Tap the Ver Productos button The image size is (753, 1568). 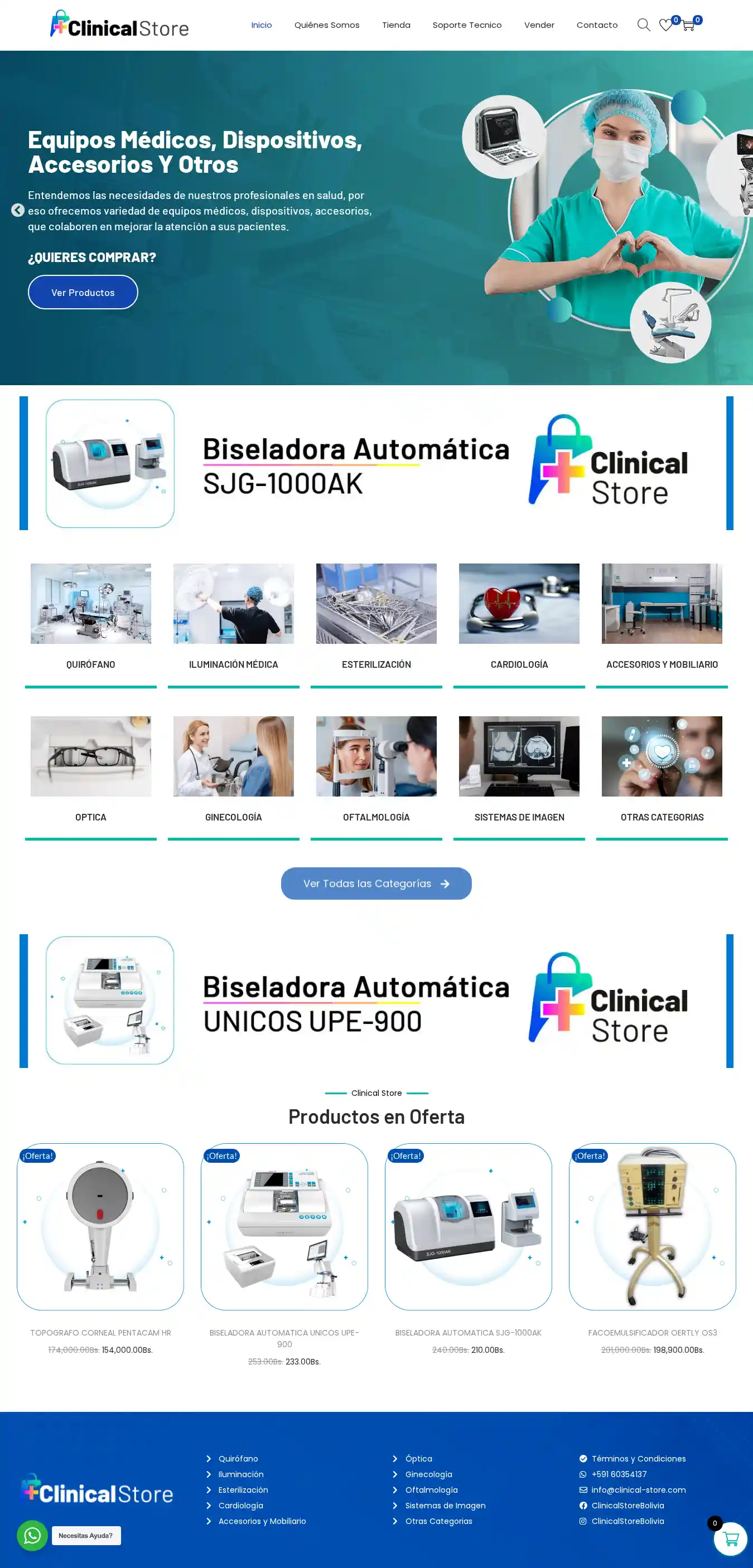point(83,292)
